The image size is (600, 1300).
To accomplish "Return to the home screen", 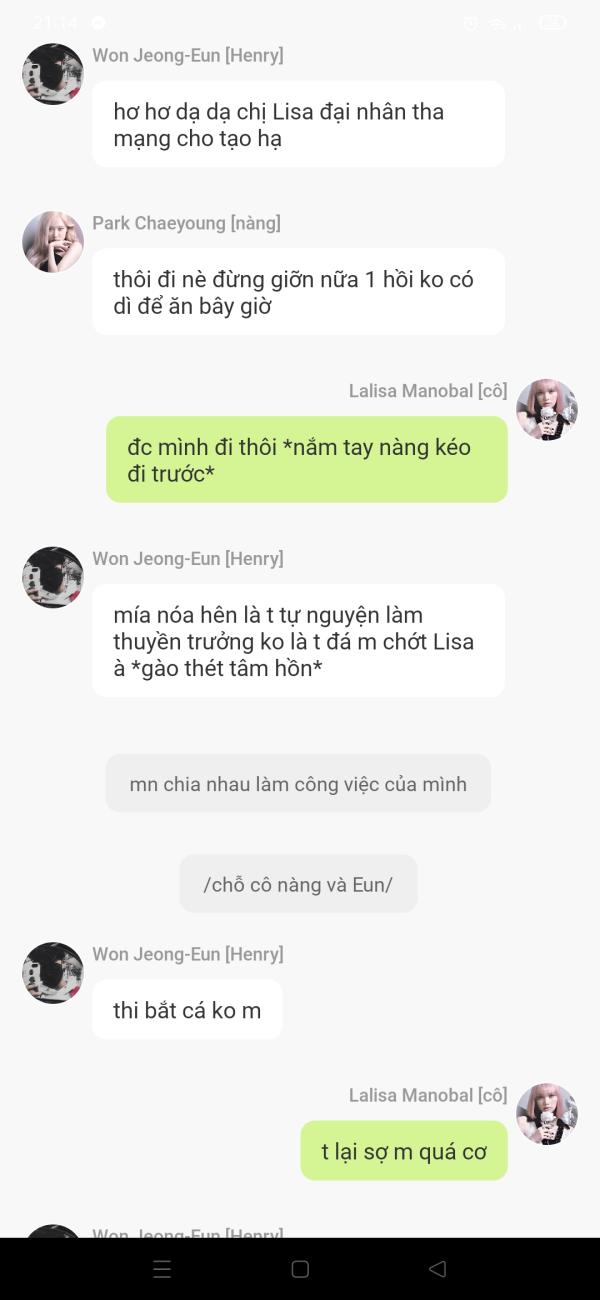I will (300, 1269).
